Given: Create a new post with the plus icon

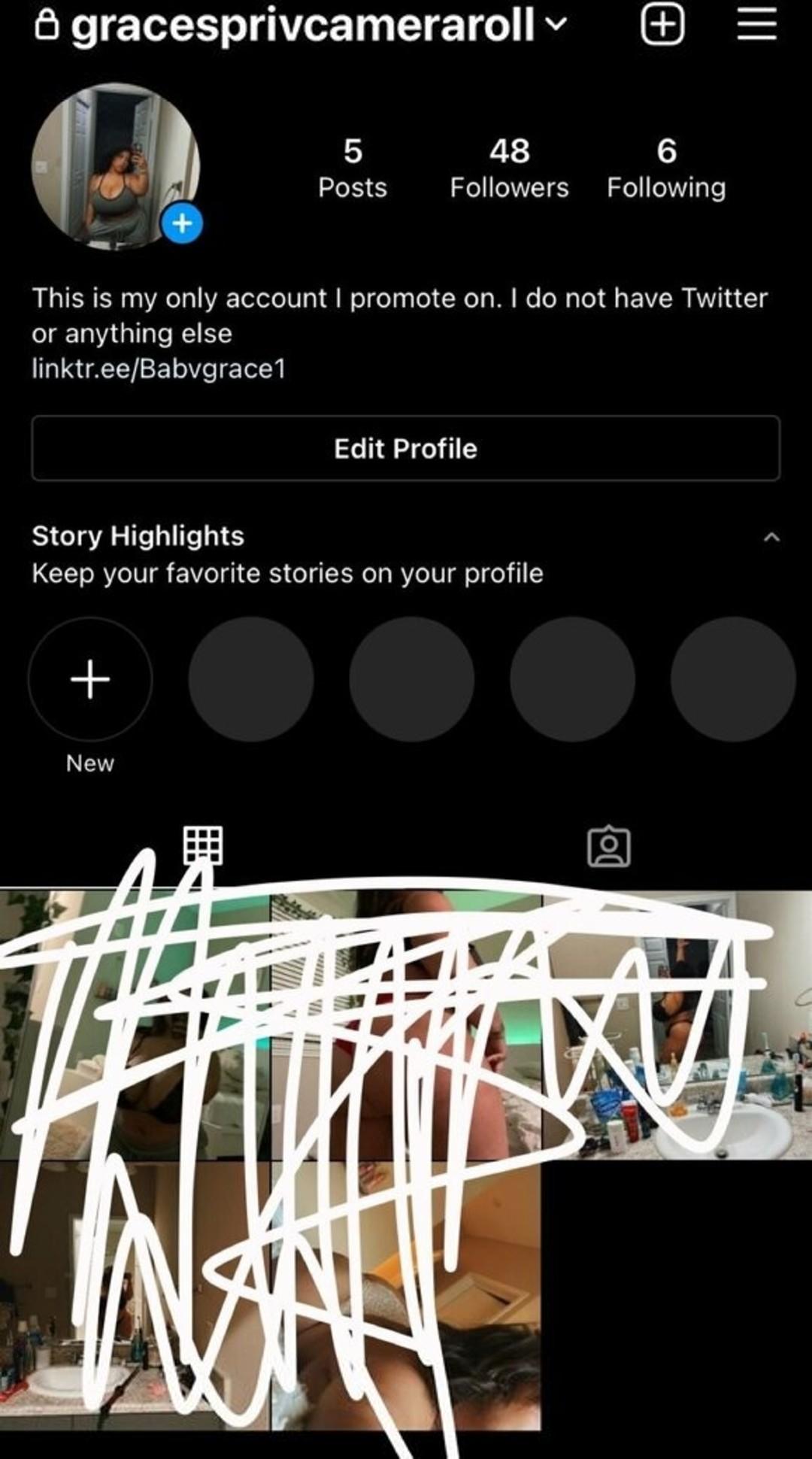Looking at the screenshot, I should coord(662,24).
